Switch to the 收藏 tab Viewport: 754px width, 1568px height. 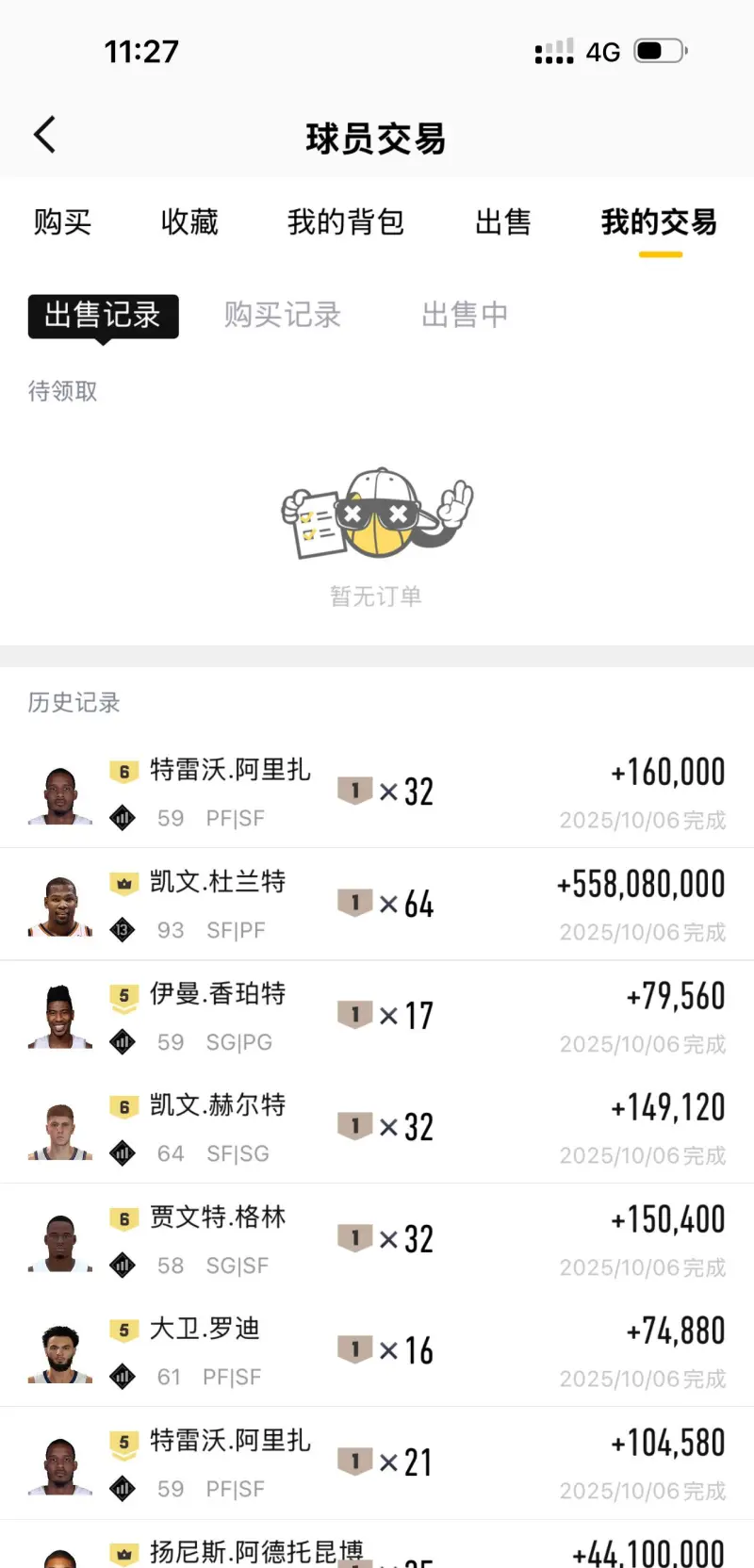[189, 222]
